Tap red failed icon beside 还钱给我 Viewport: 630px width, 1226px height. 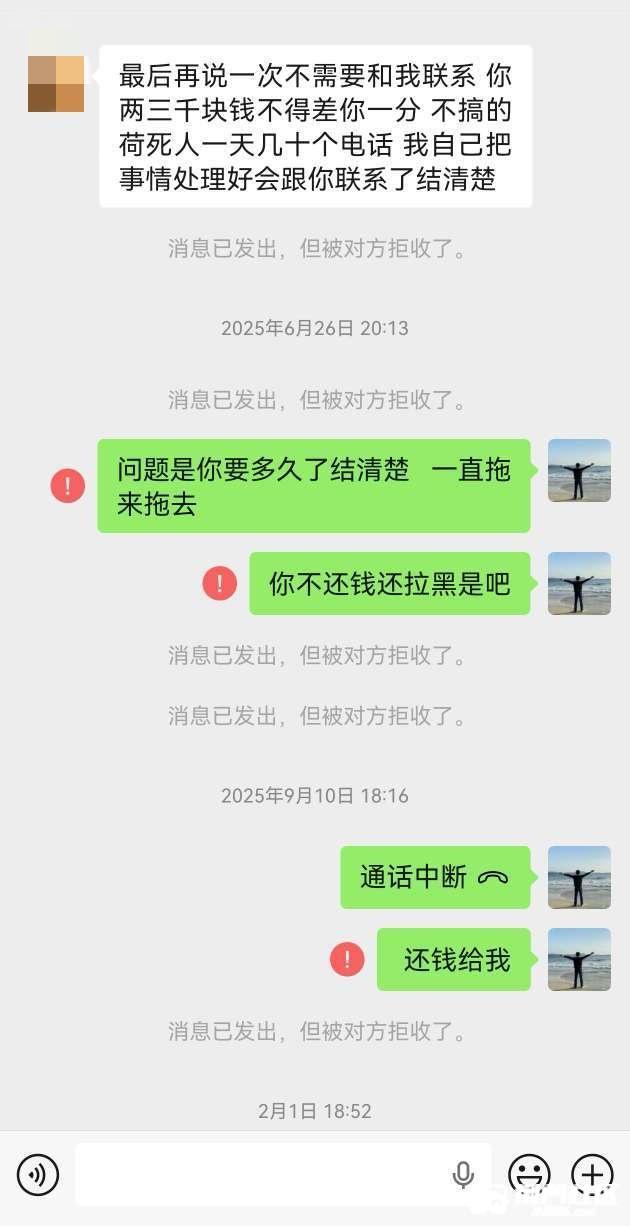click(x=347, y=960)
